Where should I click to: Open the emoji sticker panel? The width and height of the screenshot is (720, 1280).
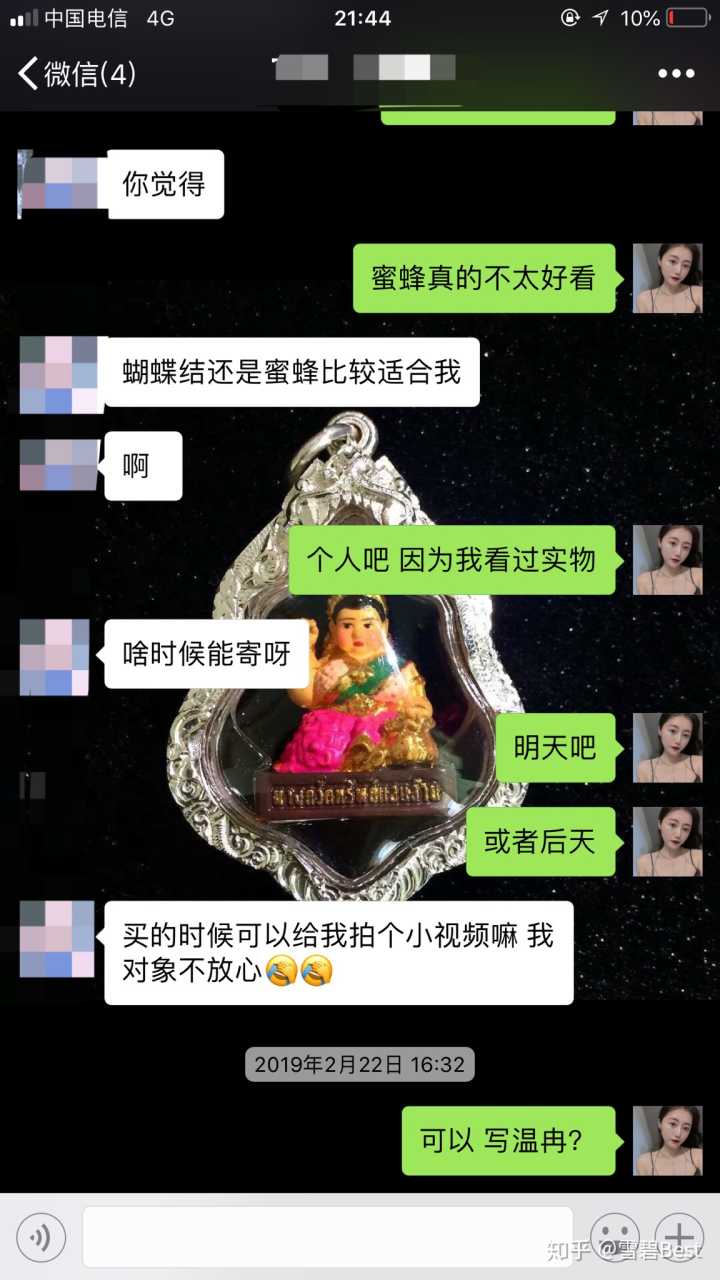click(x=614, y=1238)
